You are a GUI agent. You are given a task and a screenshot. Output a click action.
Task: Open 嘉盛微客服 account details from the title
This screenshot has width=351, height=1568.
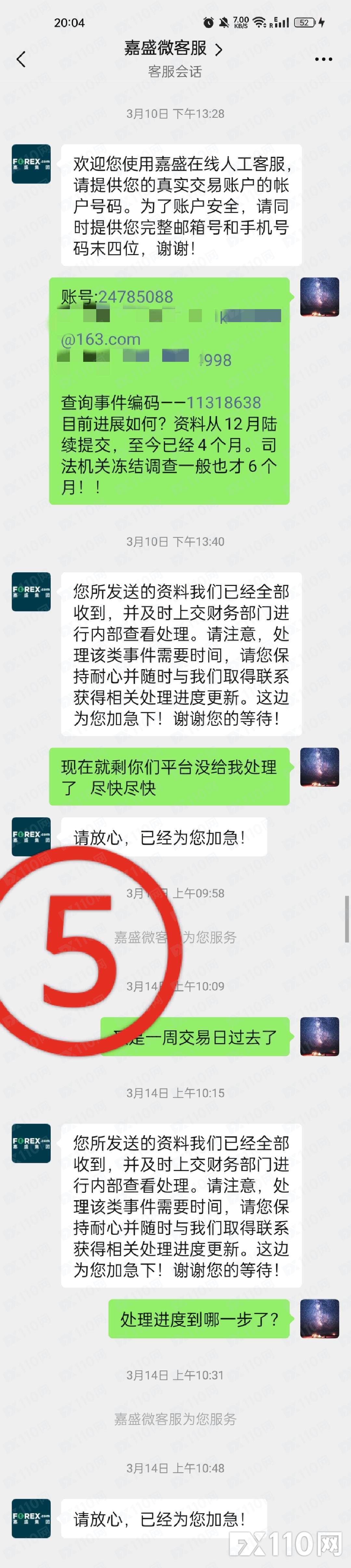click(173, 48)
